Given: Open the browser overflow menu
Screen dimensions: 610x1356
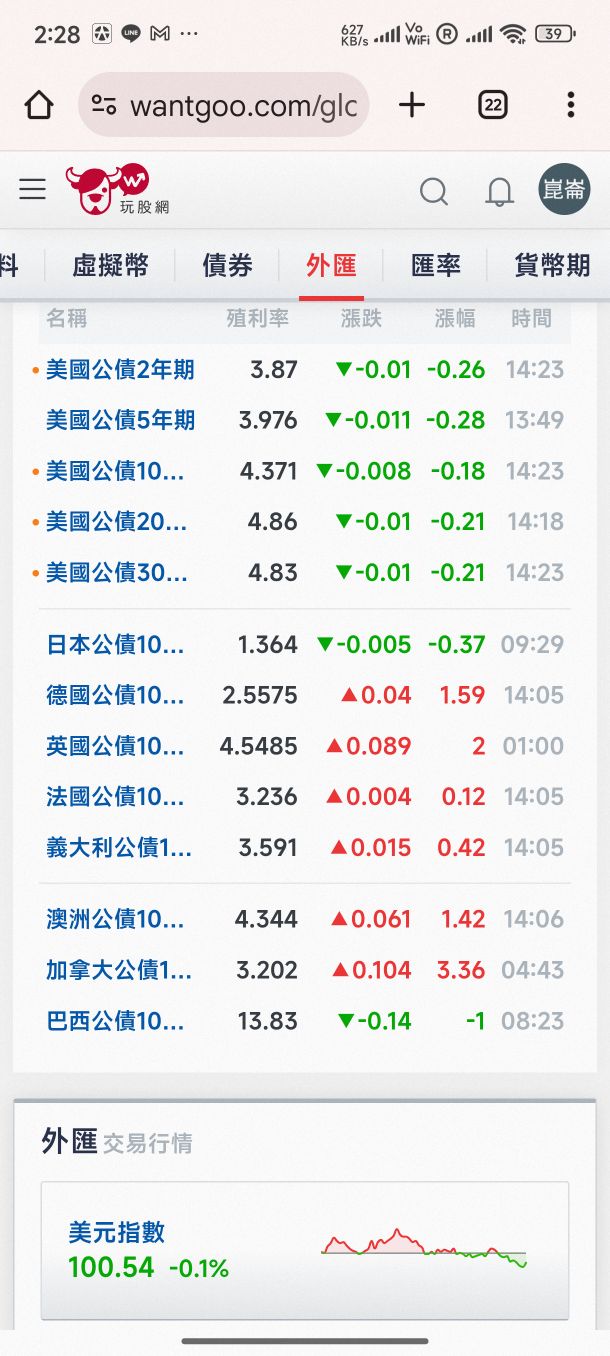Looking at the screenshot, I should [570, 105].
